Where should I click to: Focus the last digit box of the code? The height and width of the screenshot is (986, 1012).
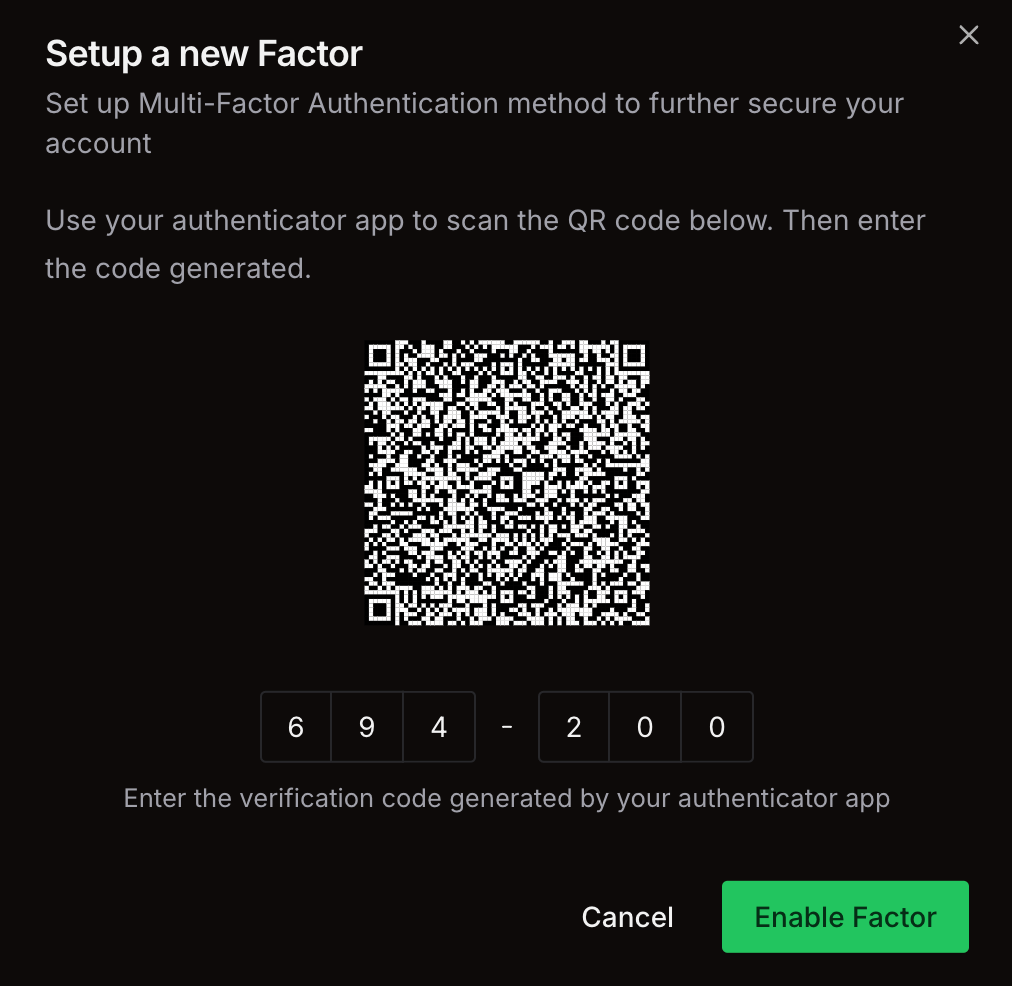[716, 727]
